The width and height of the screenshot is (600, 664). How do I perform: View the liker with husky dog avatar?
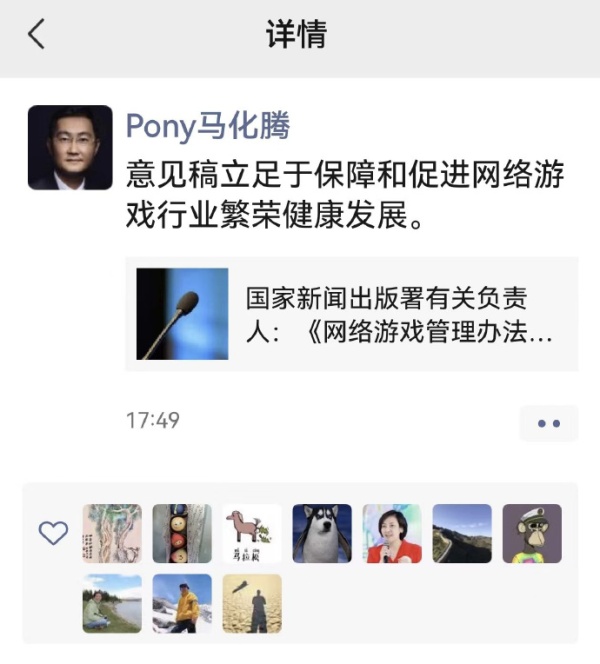(322, 534)
